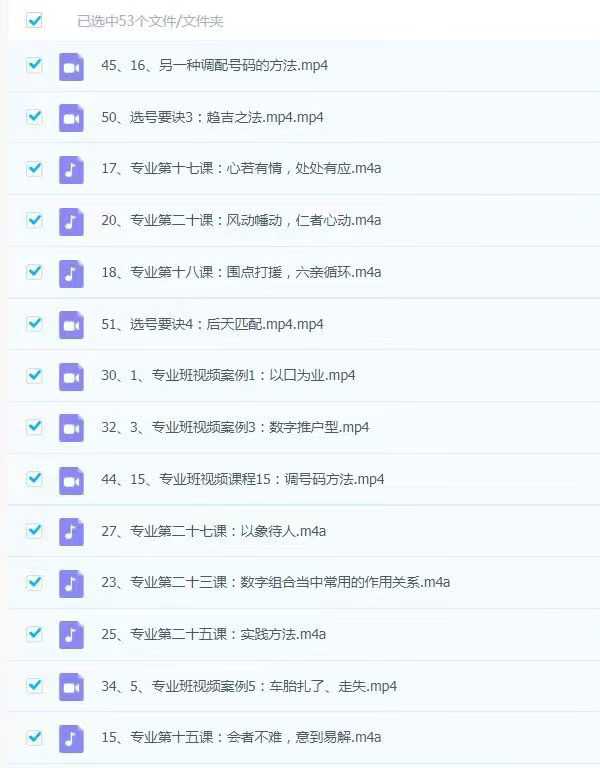Deselect 20、专业第二十课：风动幡动 checkbox
The width and height of the screenshot is (600, 768).
click(35, 220)
